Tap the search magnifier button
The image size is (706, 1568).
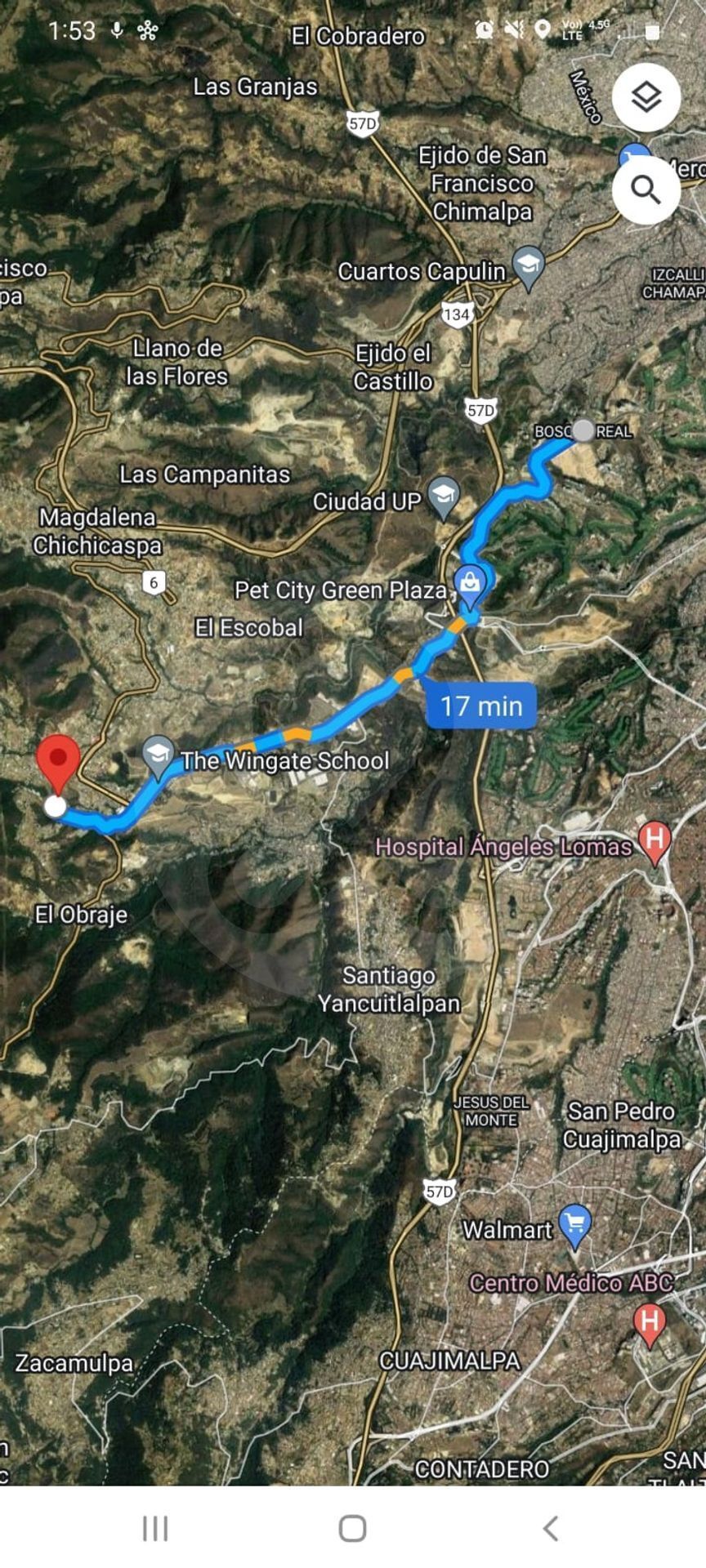(646, 190)
